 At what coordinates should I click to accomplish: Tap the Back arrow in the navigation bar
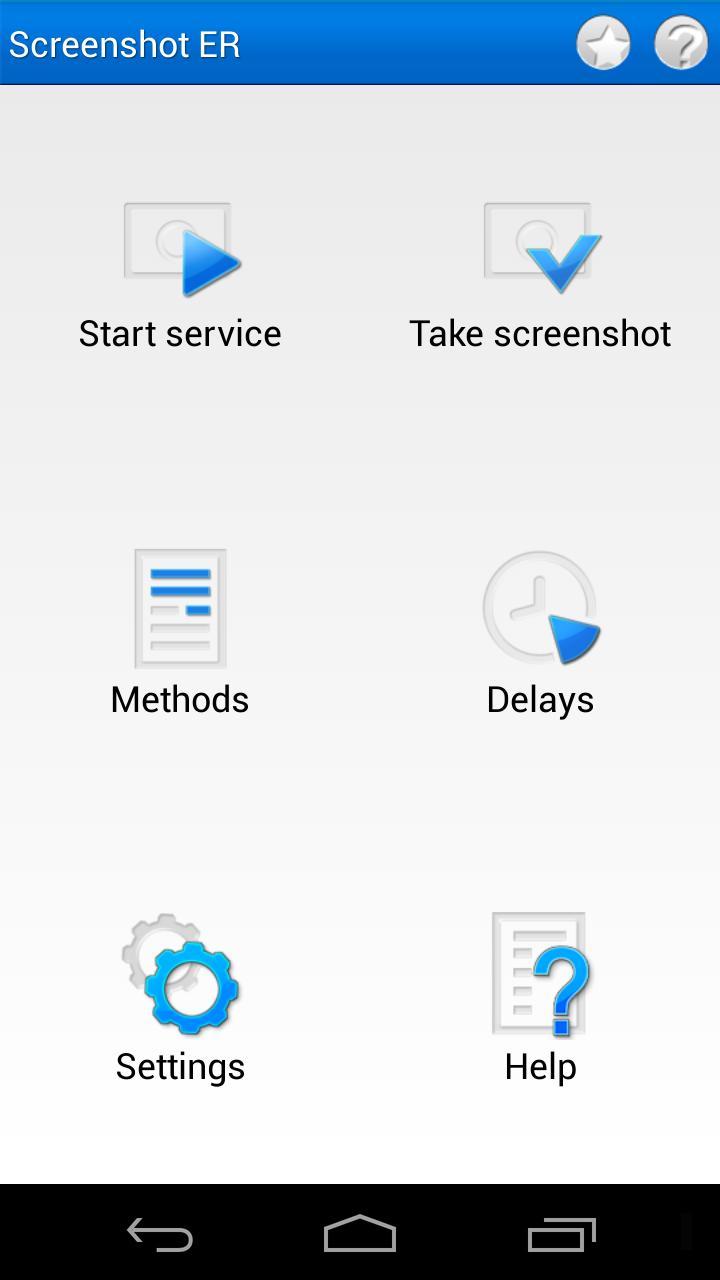tap(158, 1234)
